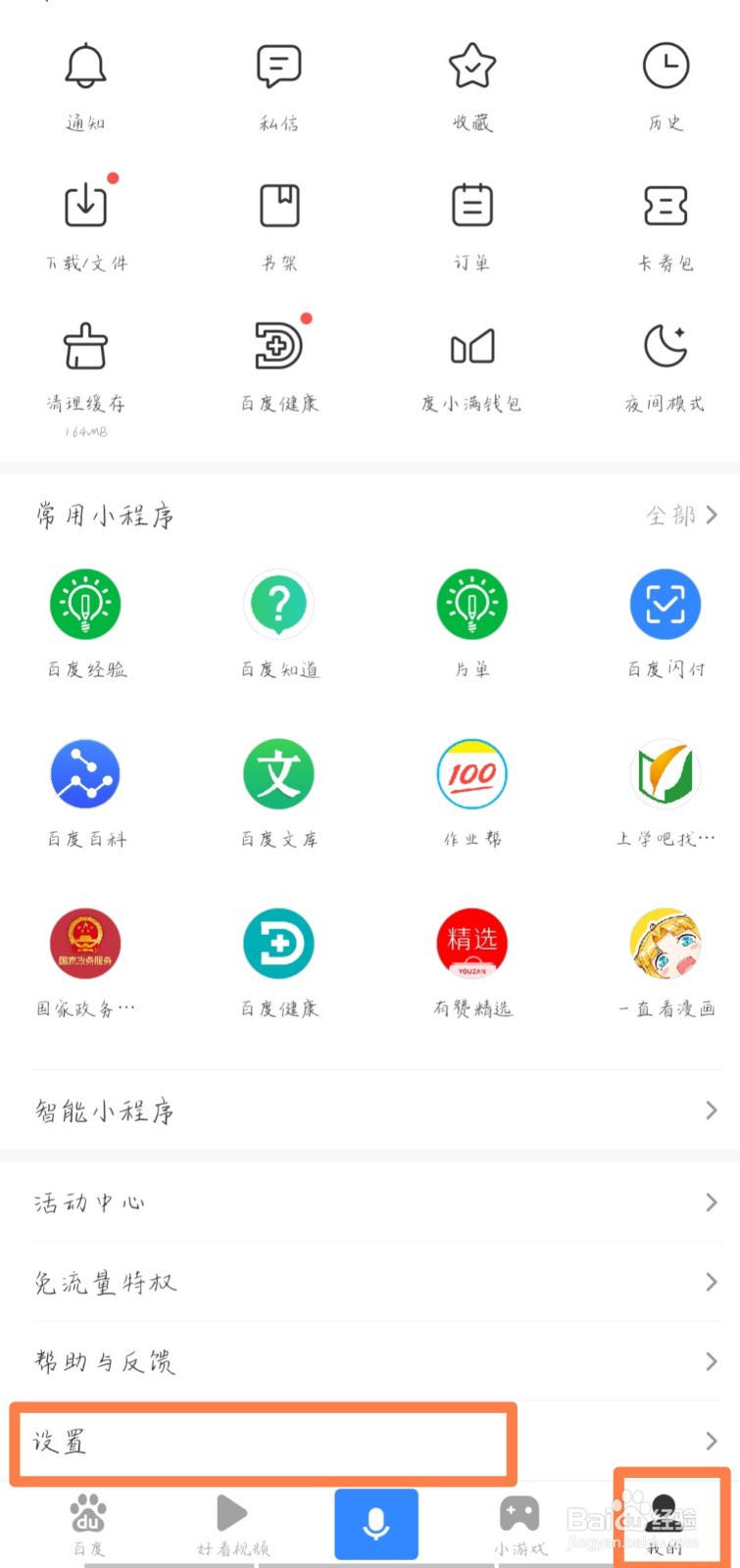Open 私信 private messages
740x1568 pixels.
(x=277, y=83)
